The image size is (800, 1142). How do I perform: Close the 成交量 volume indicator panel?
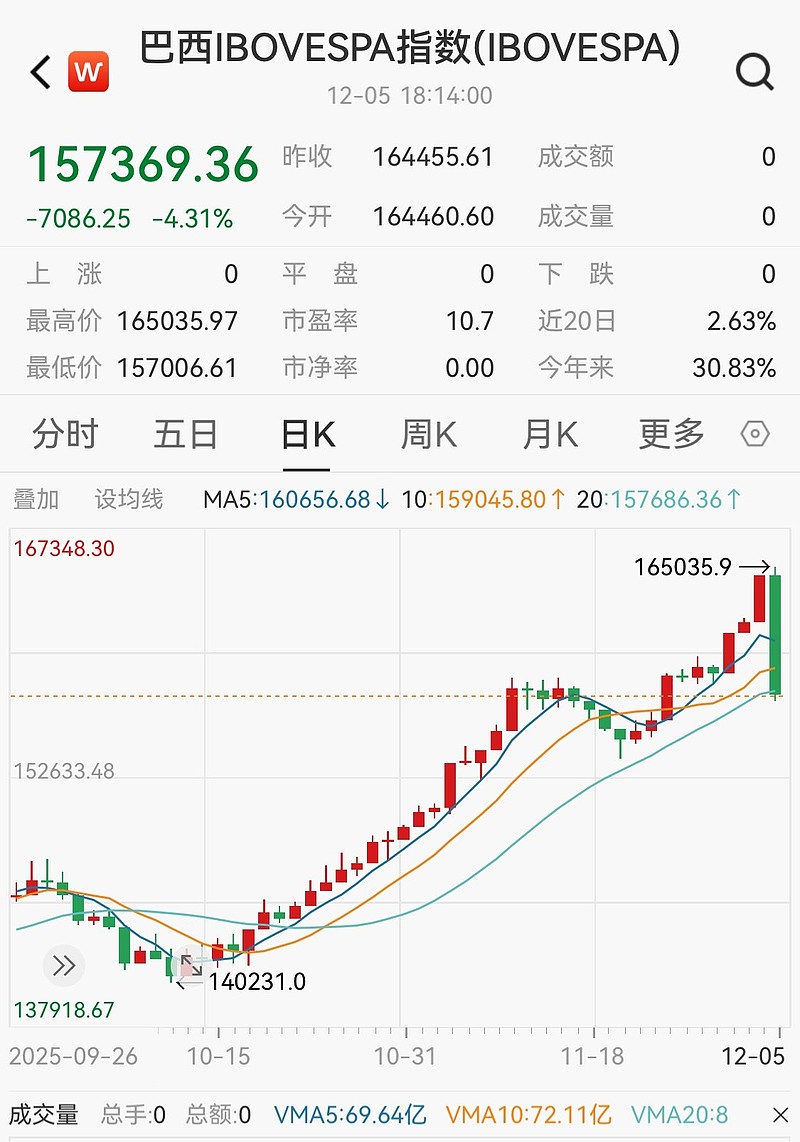coord(780,1114)
